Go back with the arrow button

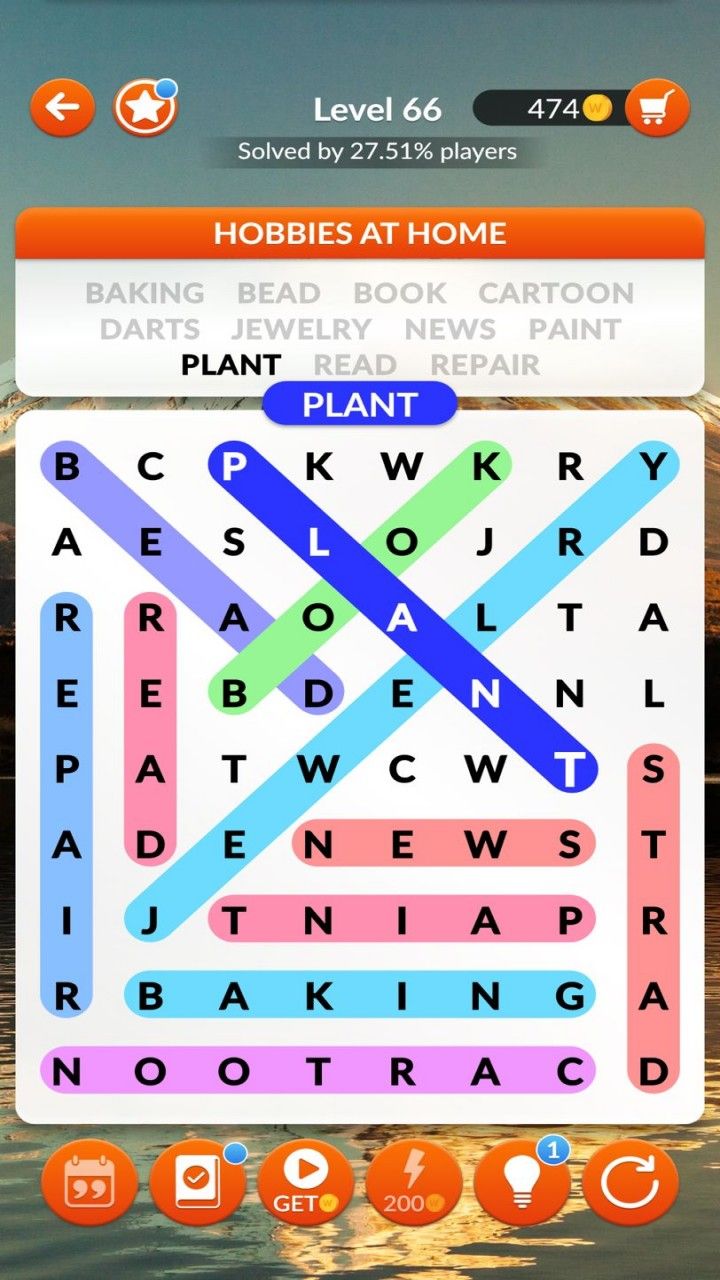tap(62, 107)
